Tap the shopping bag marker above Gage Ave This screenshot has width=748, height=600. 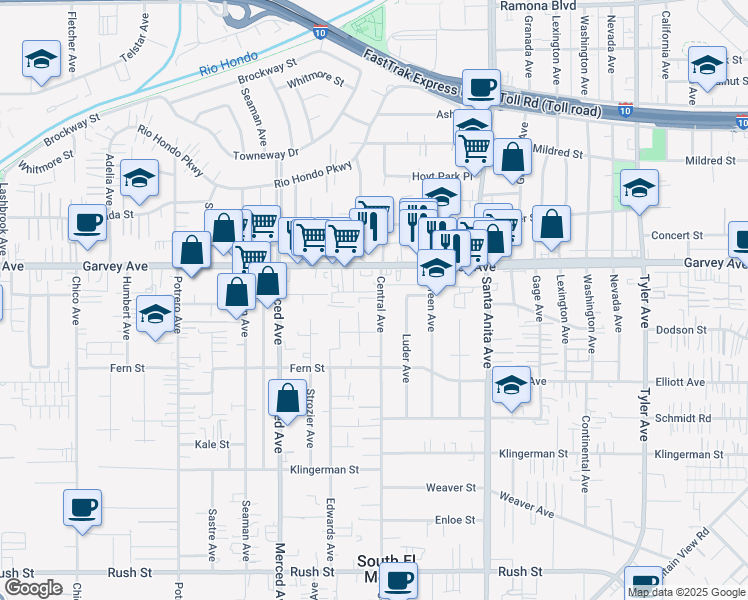point(551,224)
